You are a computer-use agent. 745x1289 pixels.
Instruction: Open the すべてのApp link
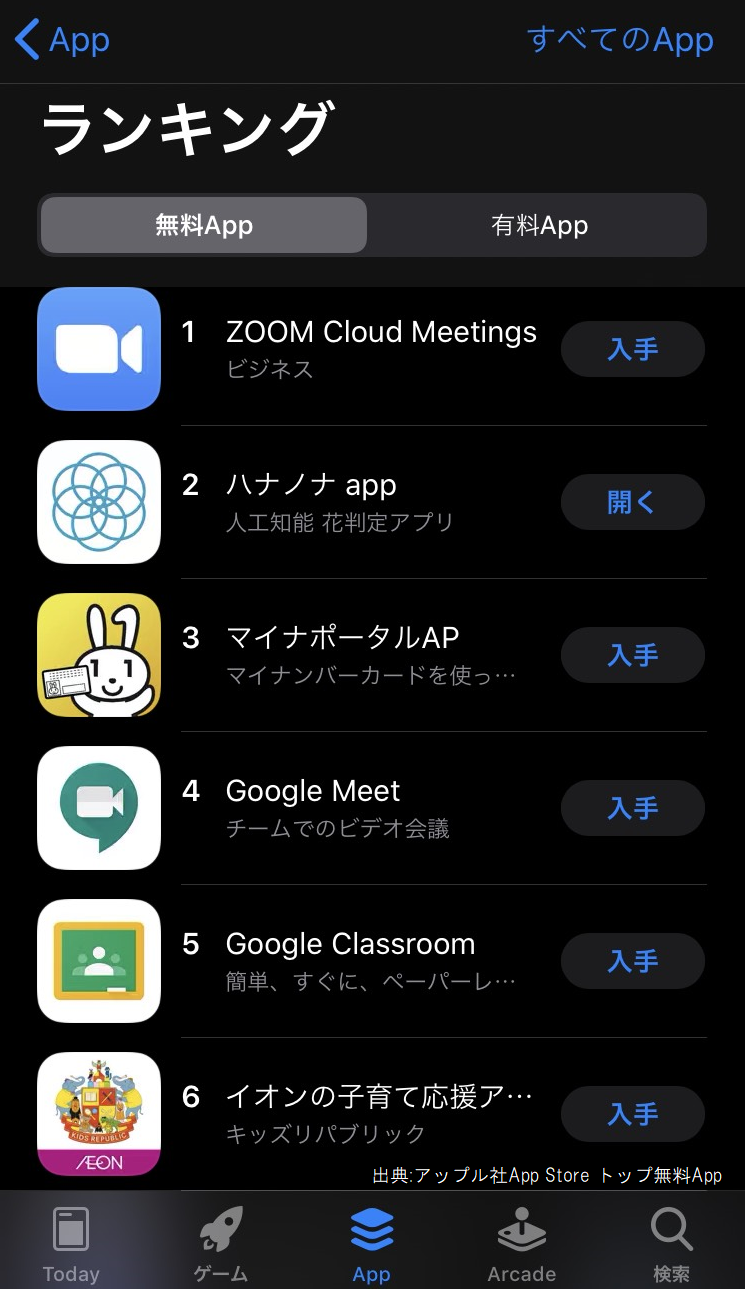coord(620,40)
